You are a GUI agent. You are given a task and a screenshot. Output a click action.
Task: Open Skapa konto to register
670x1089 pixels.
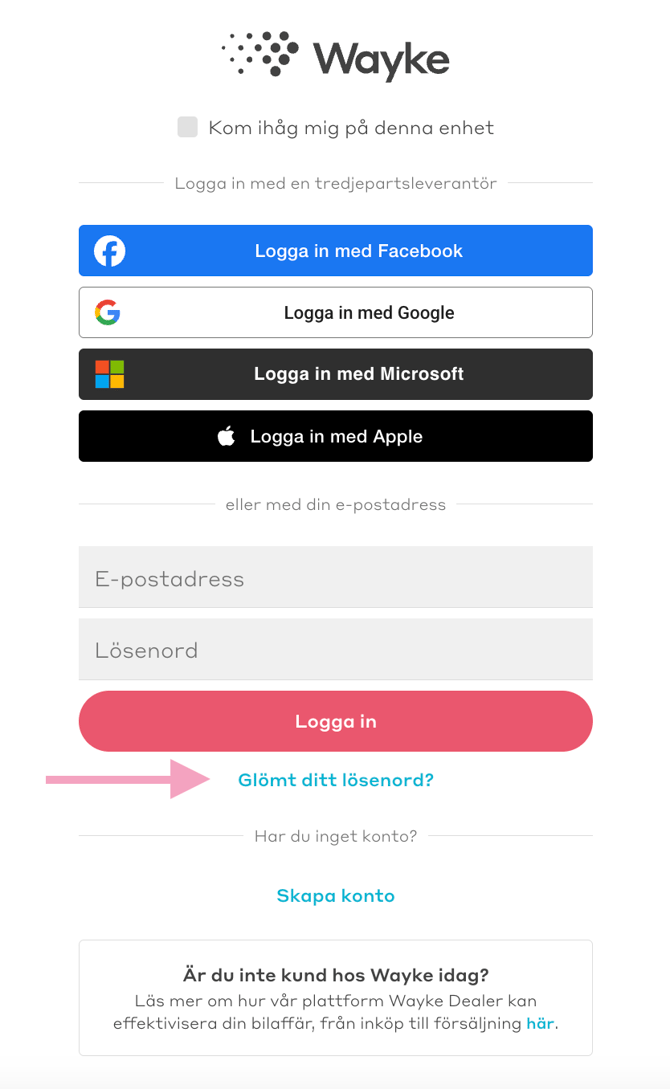tap(335, 896)
